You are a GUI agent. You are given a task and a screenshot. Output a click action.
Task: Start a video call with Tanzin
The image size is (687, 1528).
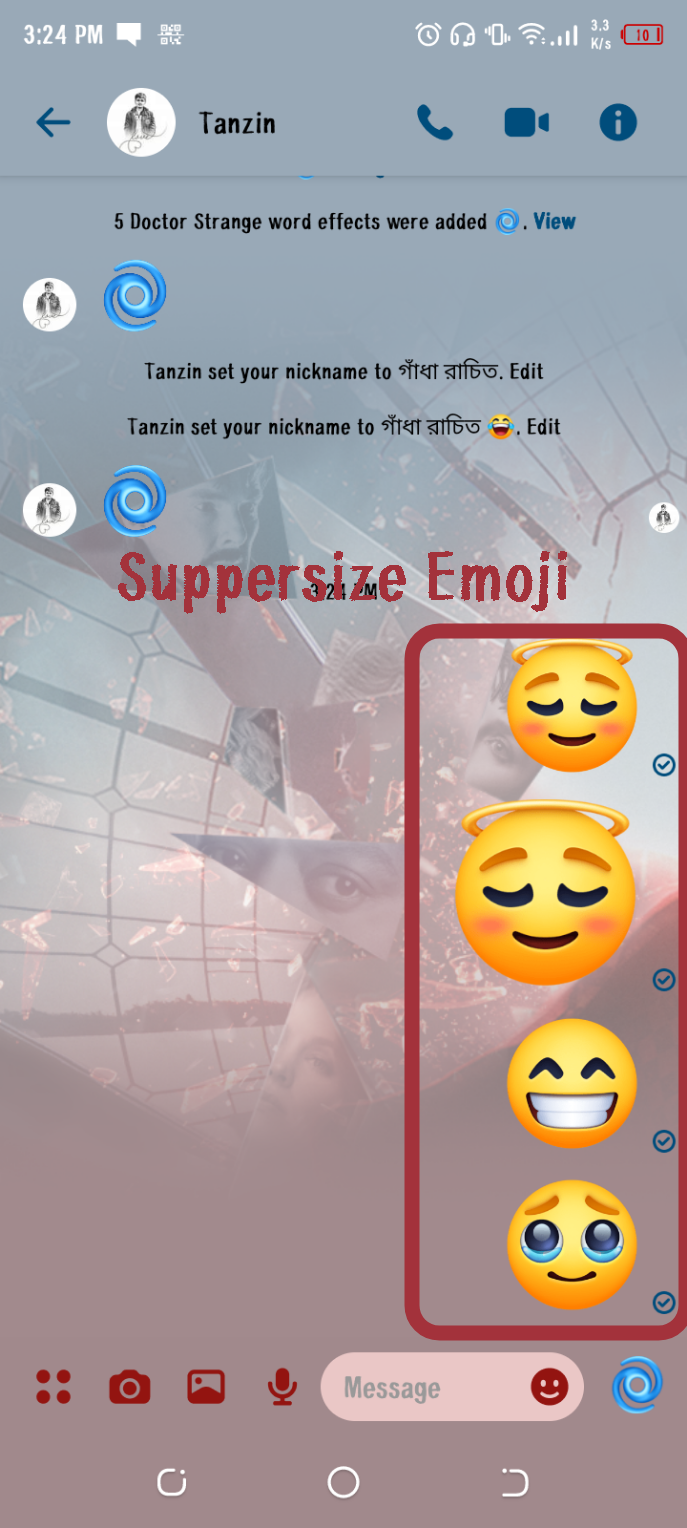[526, 123]
